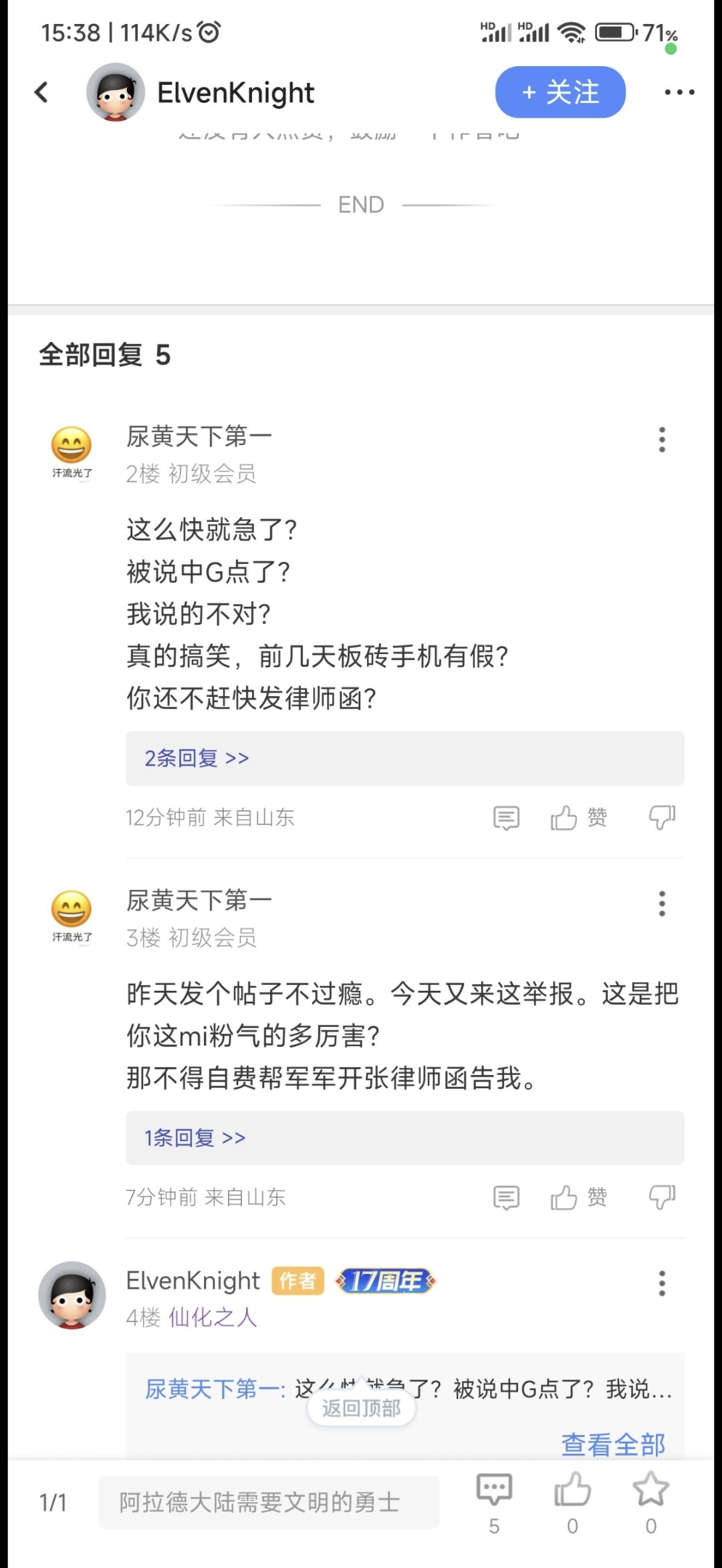722x1568 pixels.
Task: Open 查看全部 to see full quoted reply
Action: point(611,1445)
